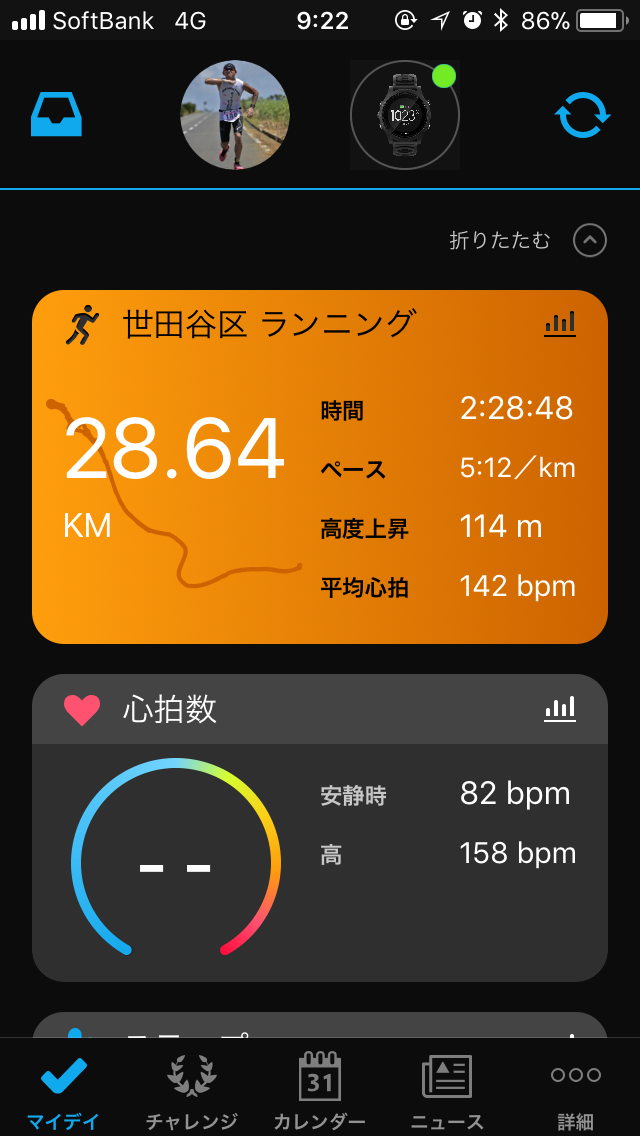This screenshot has width=640, height=1136.
Task: Go to the カレンダー tab
Action: point(320,1090)
